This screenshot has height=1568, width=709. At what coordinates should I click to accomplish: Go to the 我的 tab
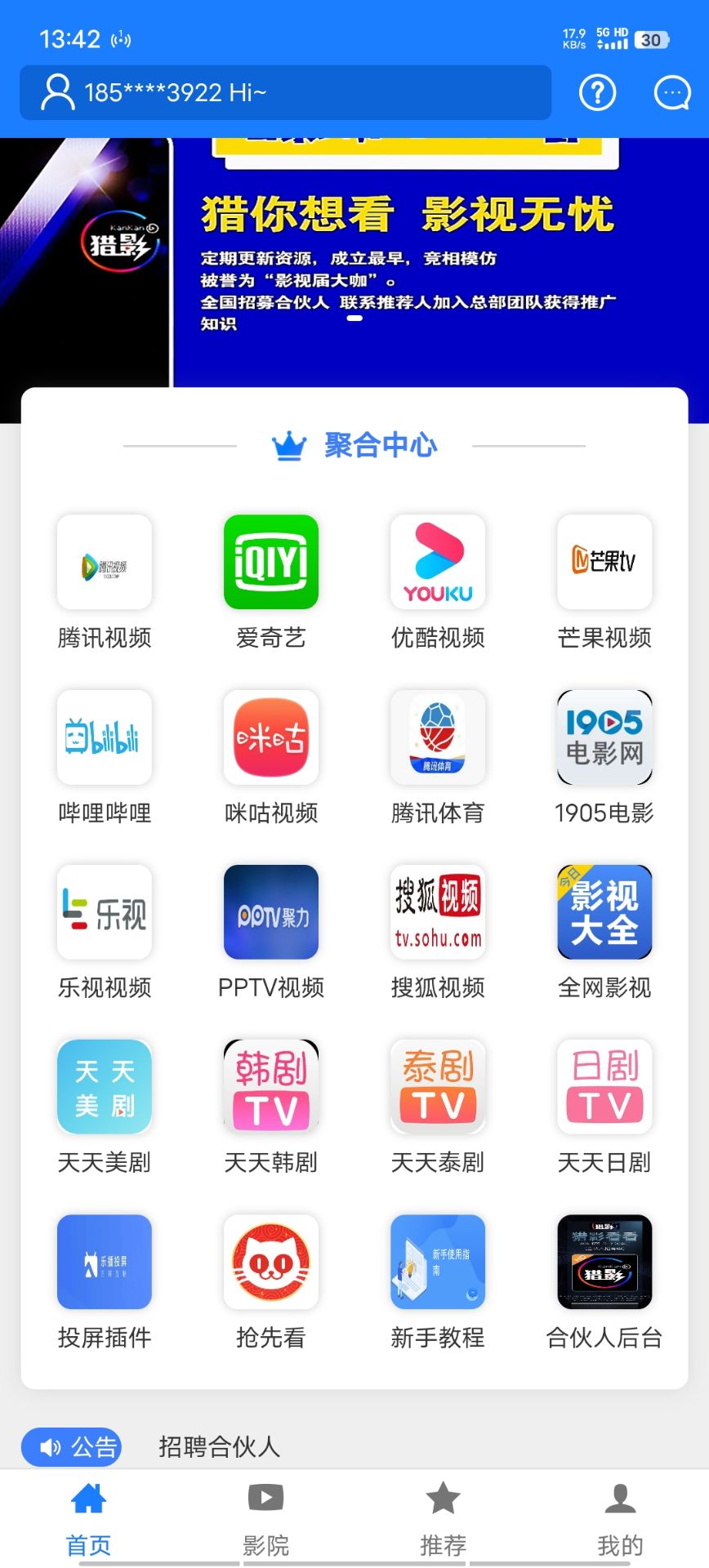pyautogui.click(x=620, y=1519)
